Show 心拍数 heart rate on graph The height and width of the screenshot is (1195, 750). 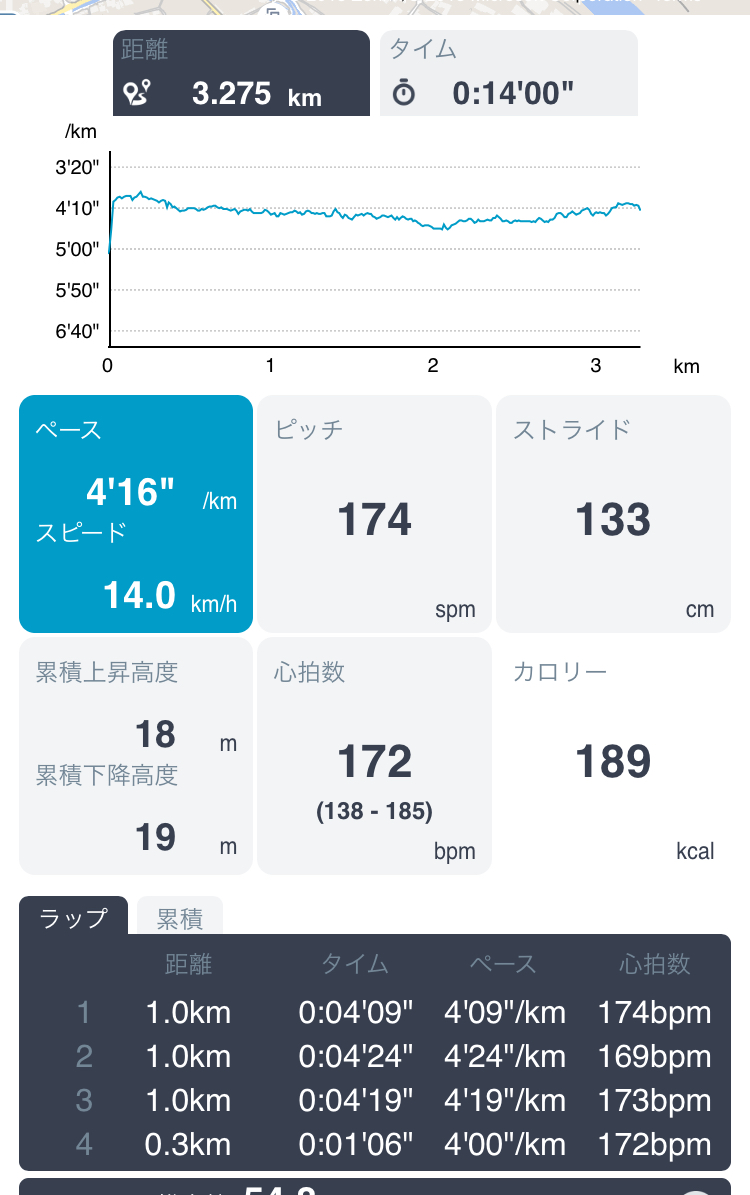click(375, 756)
